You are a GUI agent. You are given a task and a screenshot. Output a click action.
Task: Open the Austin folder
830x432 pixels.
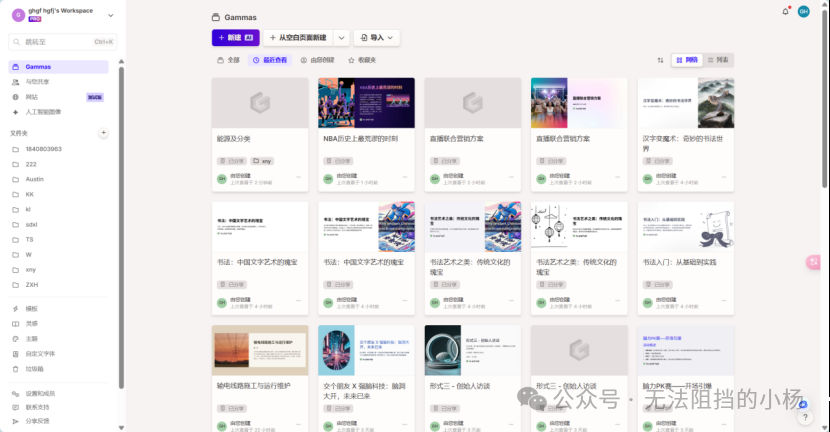click(x=35, y=179)
